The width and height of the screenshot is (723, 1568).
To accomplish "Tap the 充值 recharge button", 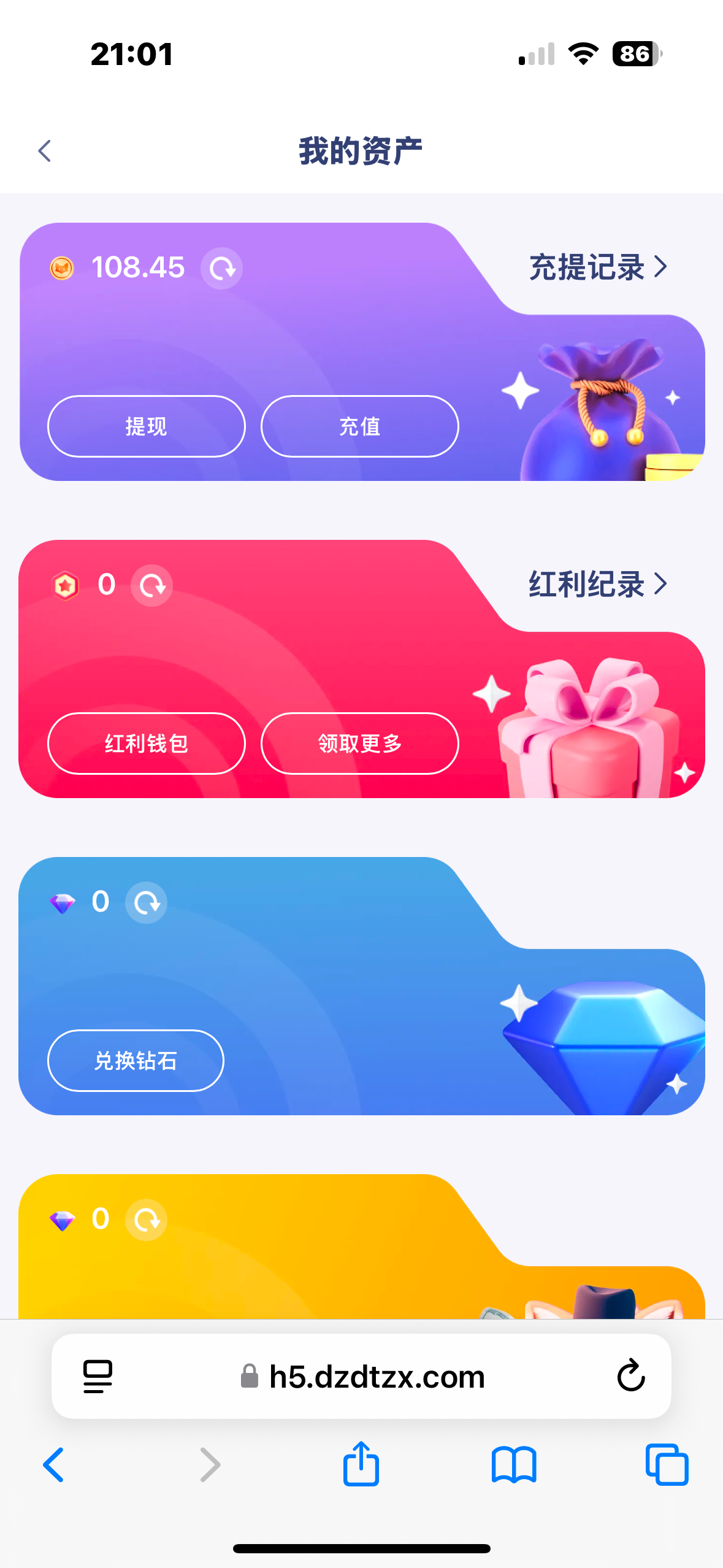I will [359, 426].
